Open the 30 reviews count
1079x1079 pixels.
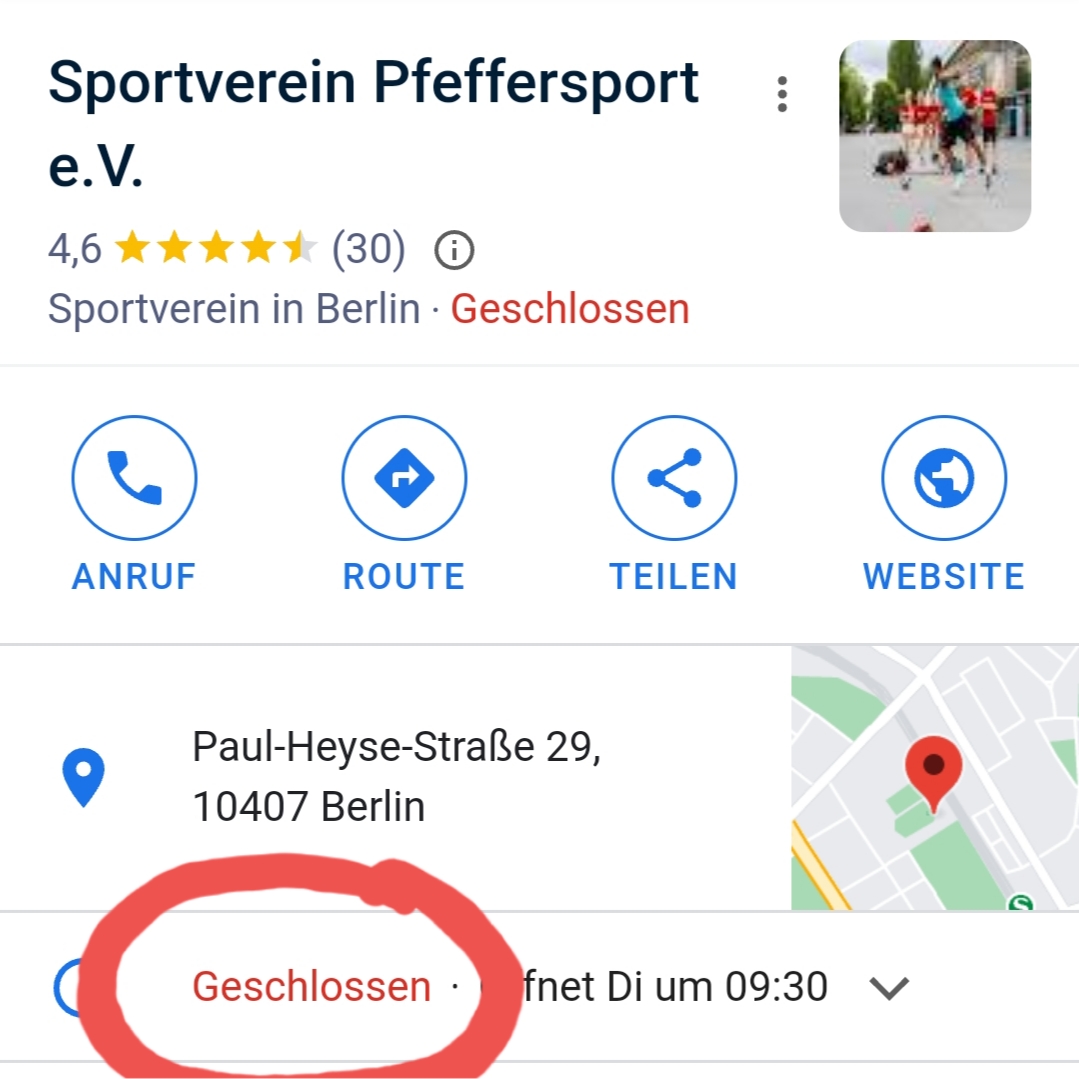click(x=368, y=249)
